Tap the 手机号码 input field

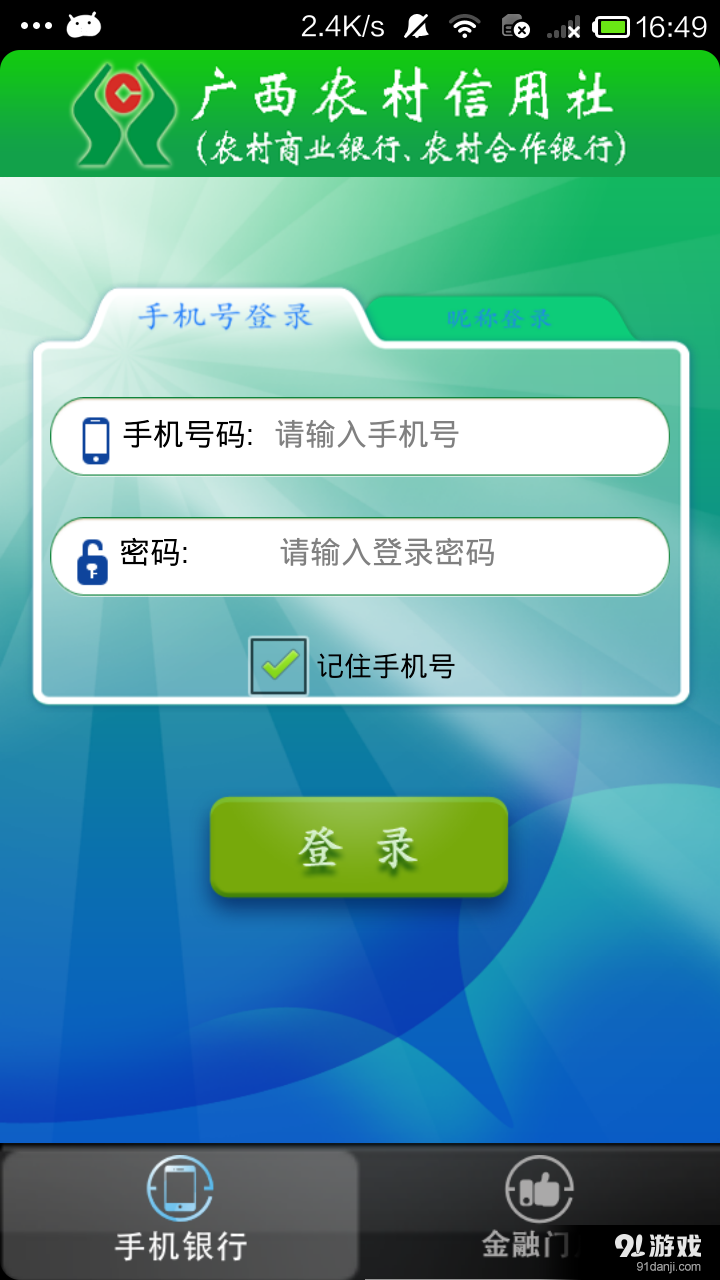(x=360, y=436)
